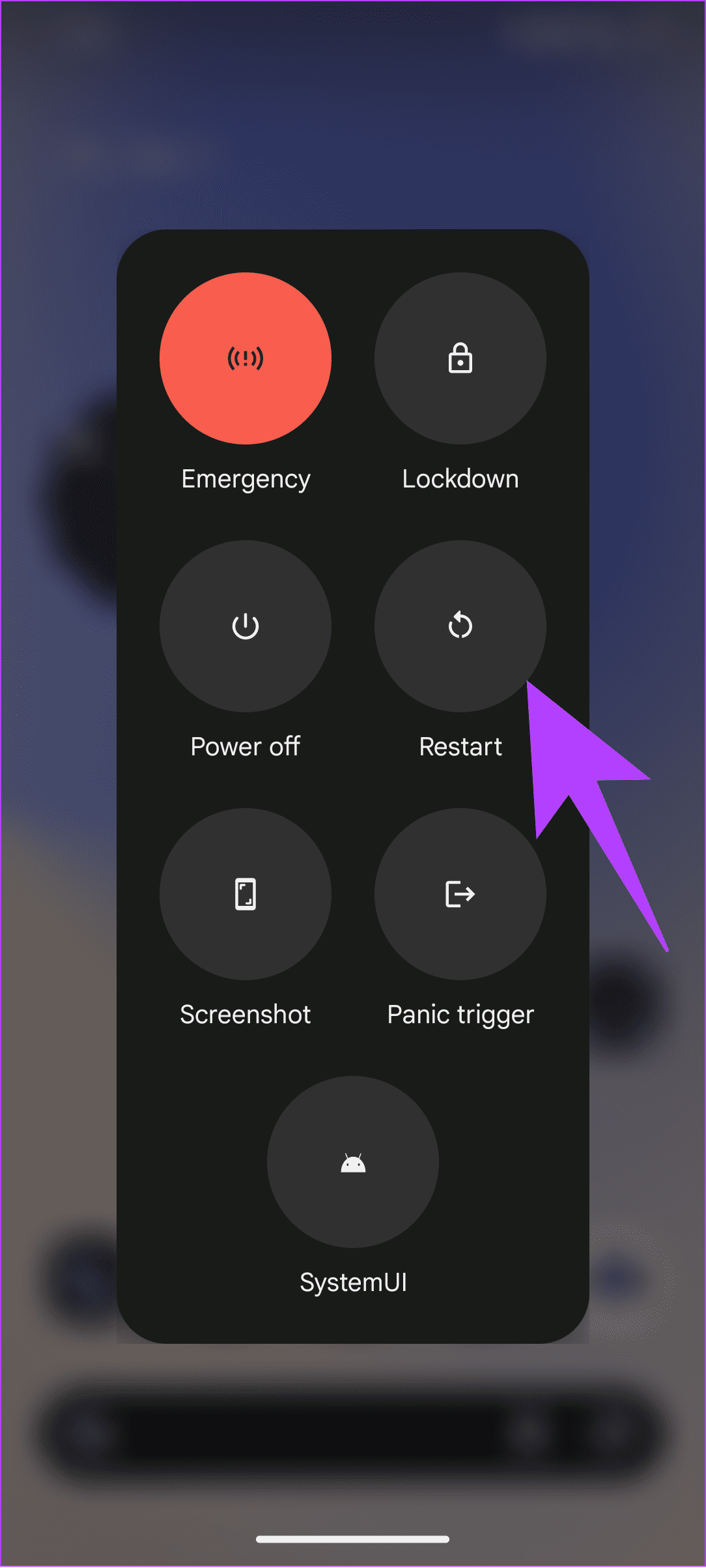The height and width of the screenshot is (1568, 706).
Task: Open the SystemUI option
Action: tap(353, 1162)
